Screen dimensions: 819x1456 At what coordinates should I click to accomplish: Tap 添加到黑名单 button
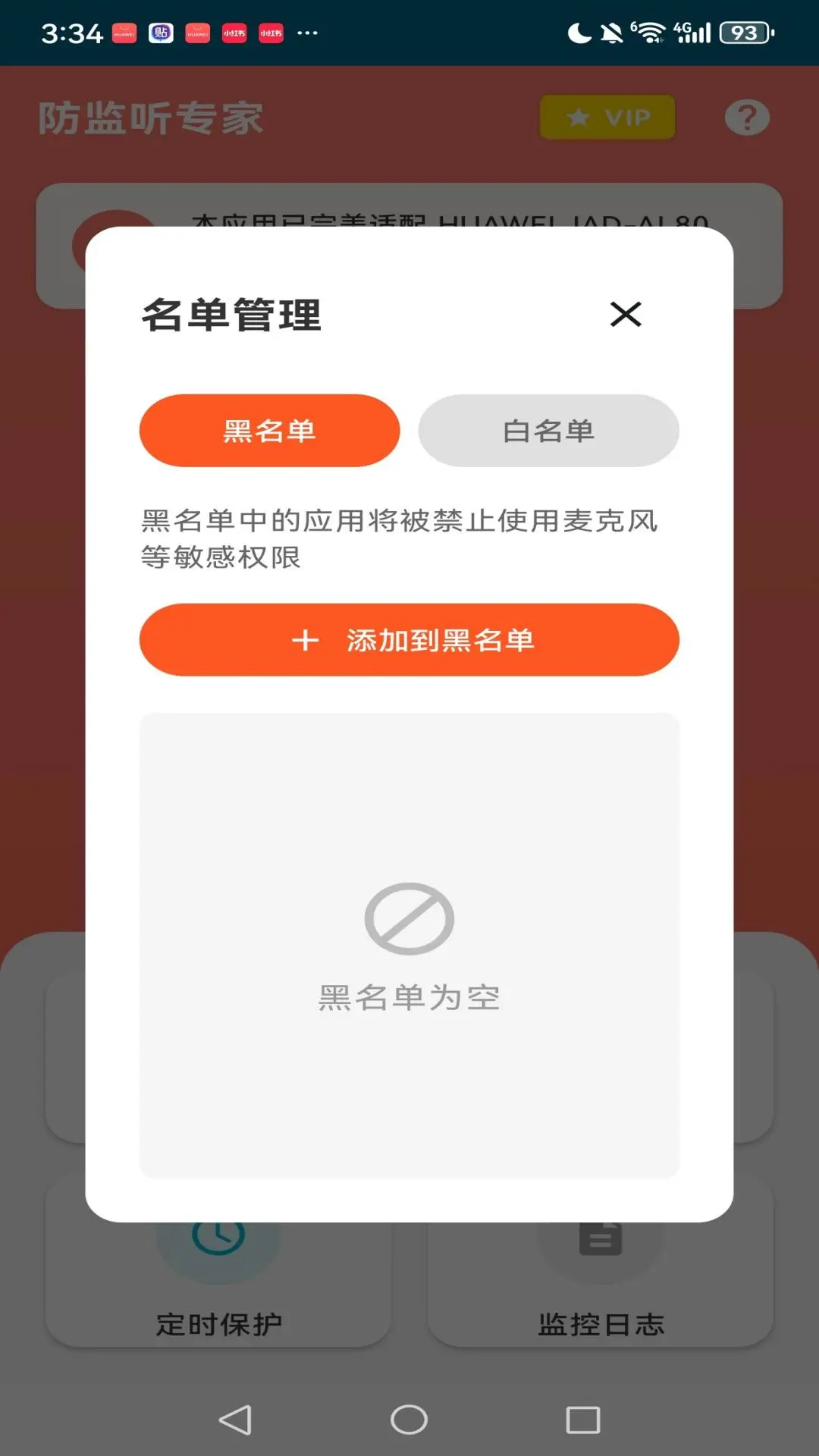[x=409, y=640]
